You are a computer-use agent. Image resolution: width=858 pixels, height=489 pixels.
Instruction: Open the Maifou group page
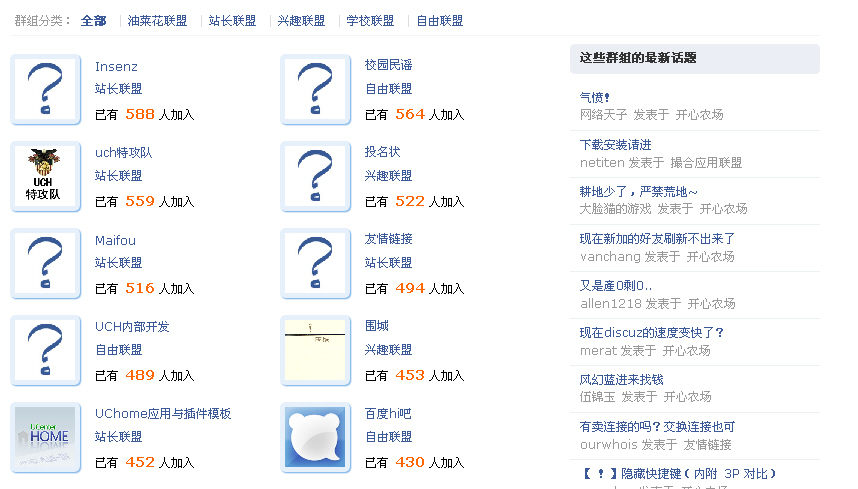(115, 240)
